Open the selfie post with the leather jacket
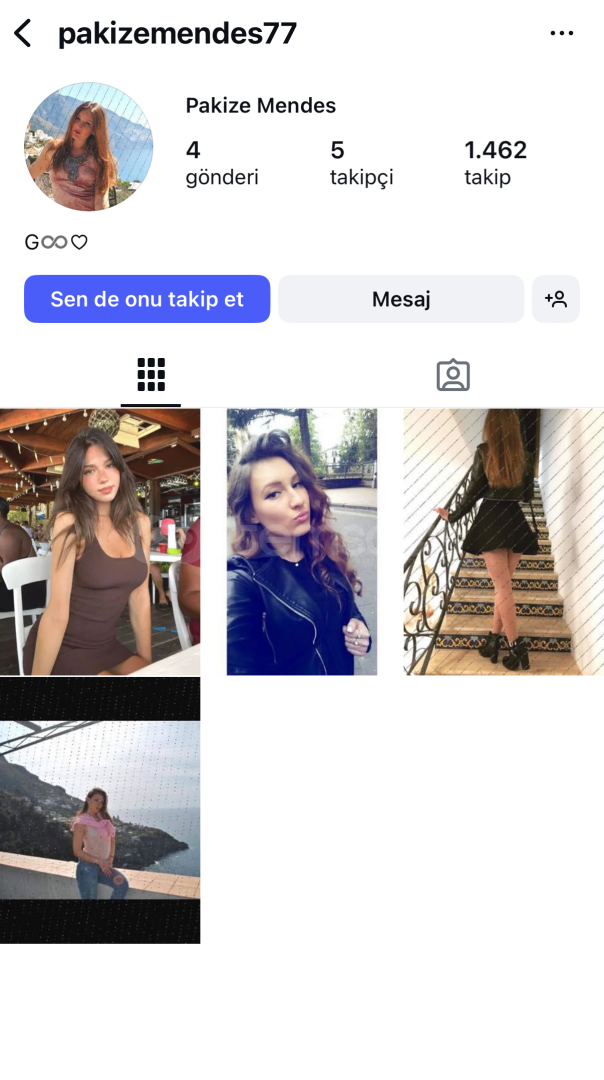 302,541
